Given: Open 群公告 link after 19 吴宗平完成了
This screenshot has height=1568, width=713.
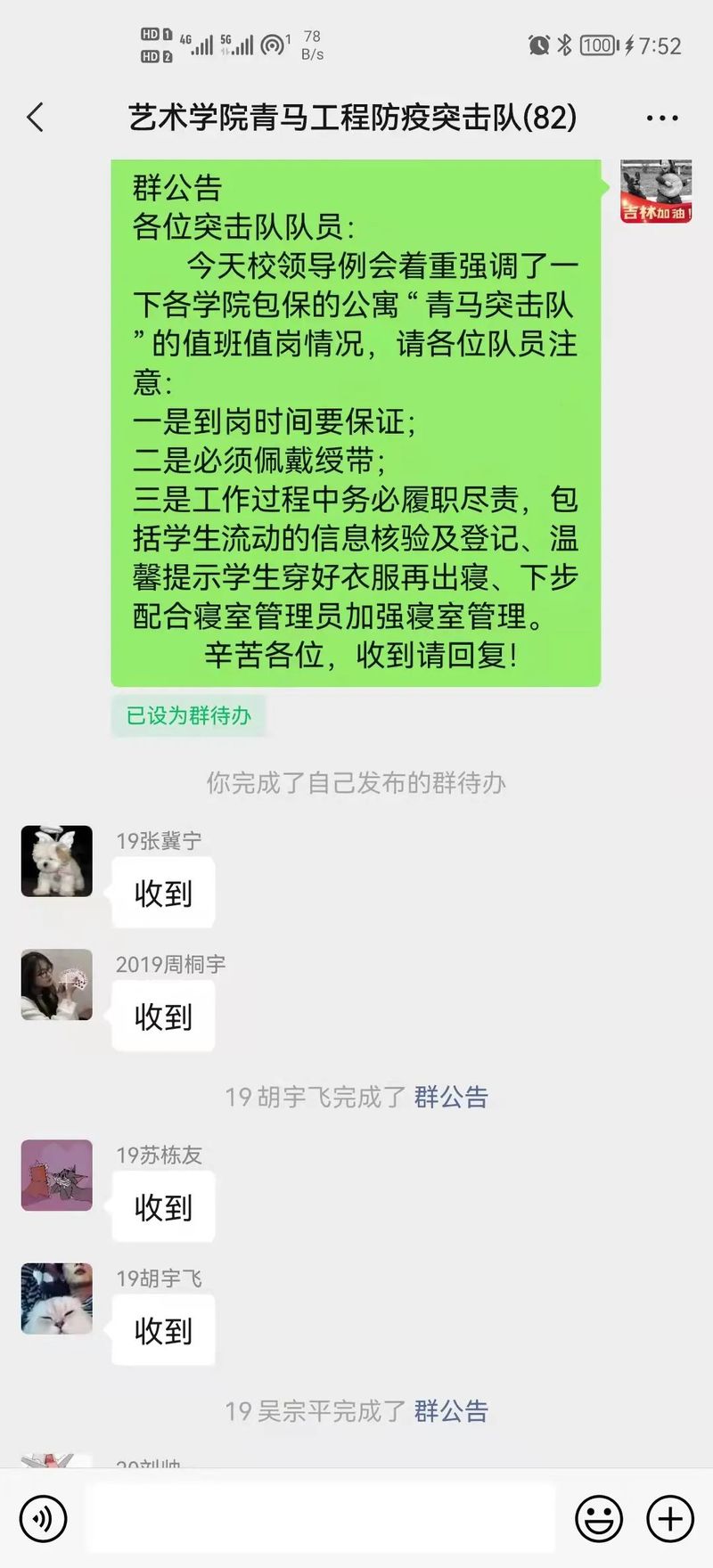Looking at the screenshot, I should point(451,1411).
